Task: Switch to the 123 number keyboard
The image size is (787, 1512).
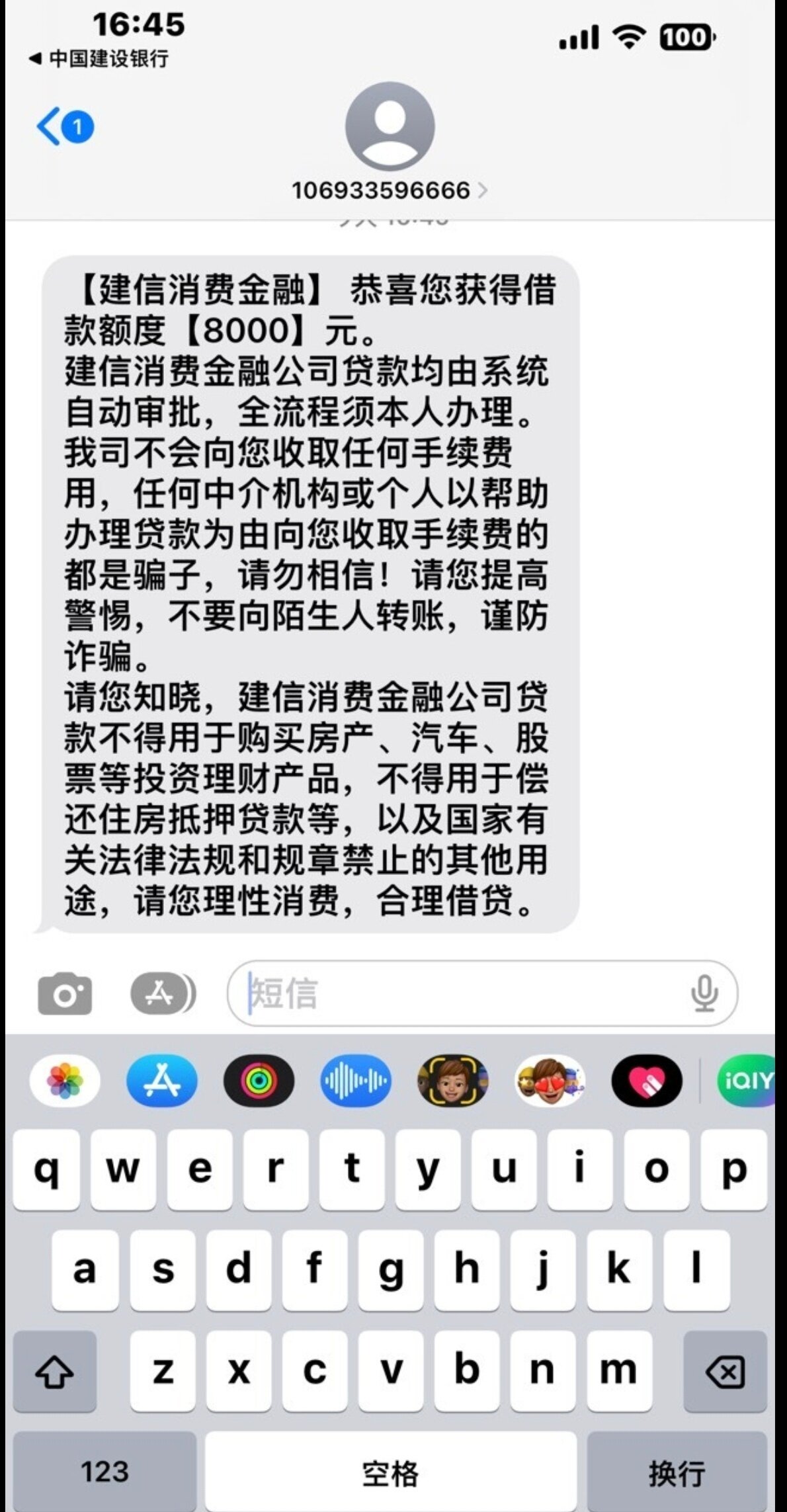Action: (104, 1472)
